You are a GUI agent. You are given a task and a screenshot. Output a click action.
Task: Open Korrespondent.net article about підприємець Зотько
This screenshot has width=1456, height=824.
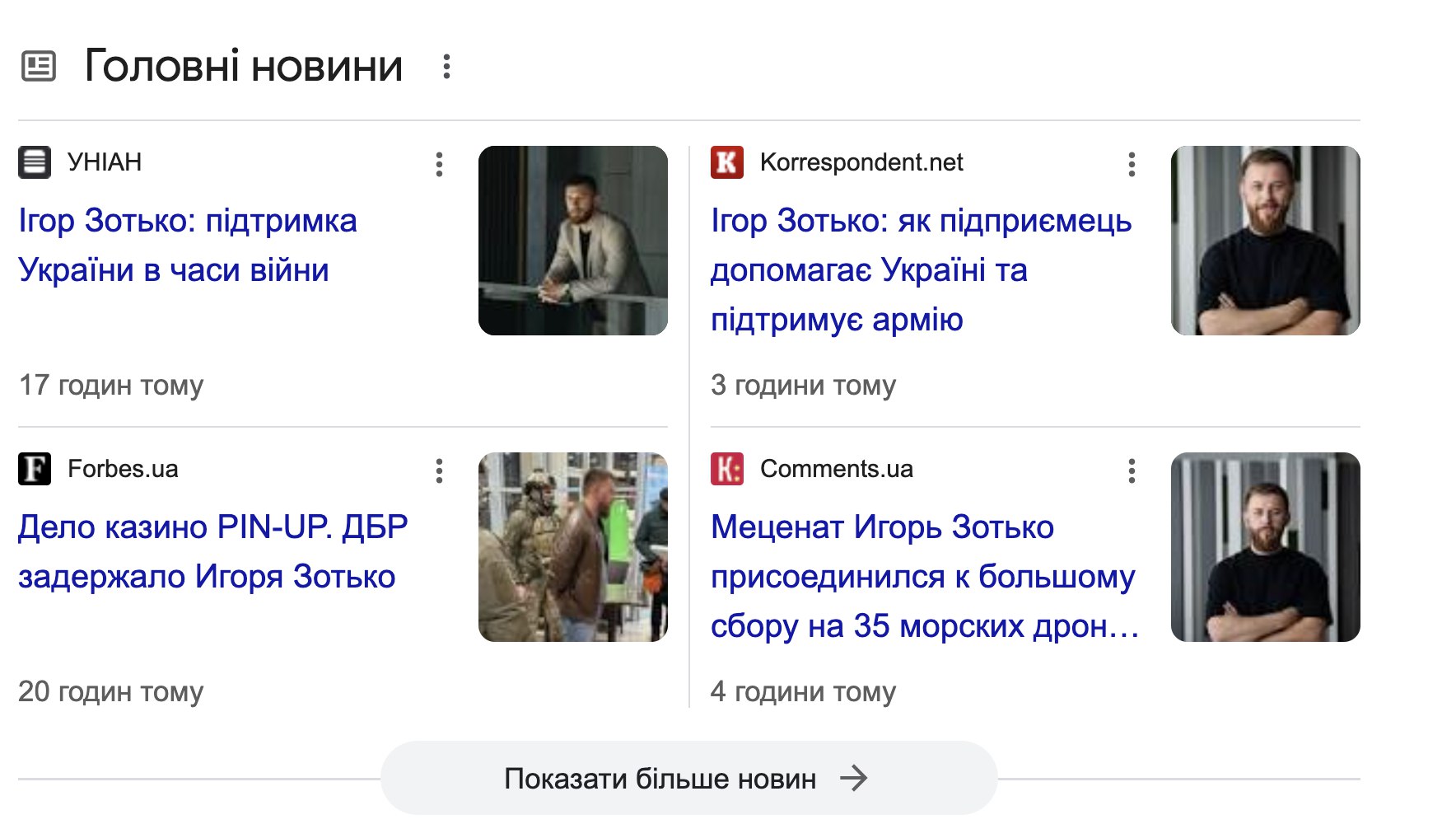921,270
